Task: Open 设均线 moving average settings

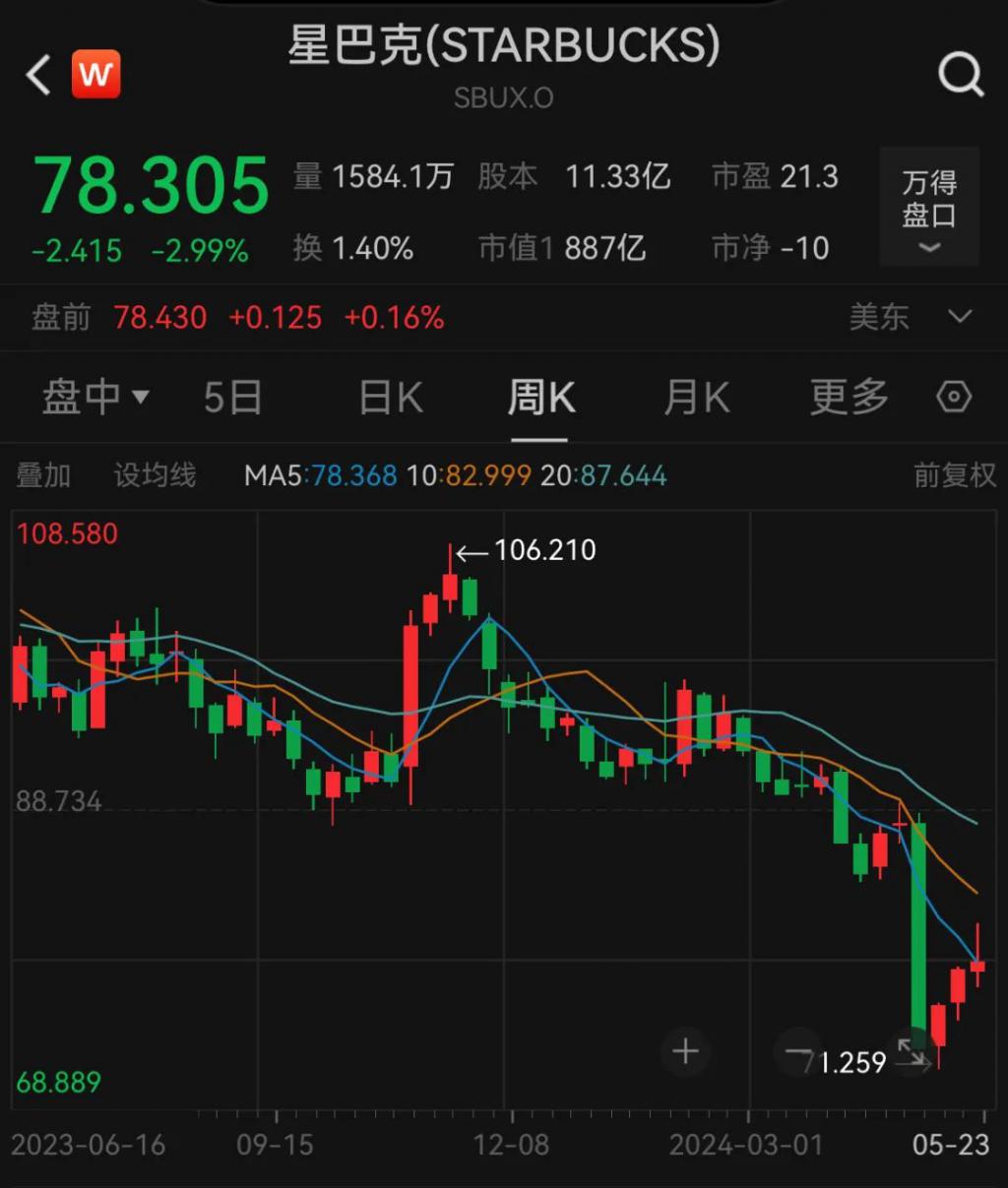Action: click(155, 476)
